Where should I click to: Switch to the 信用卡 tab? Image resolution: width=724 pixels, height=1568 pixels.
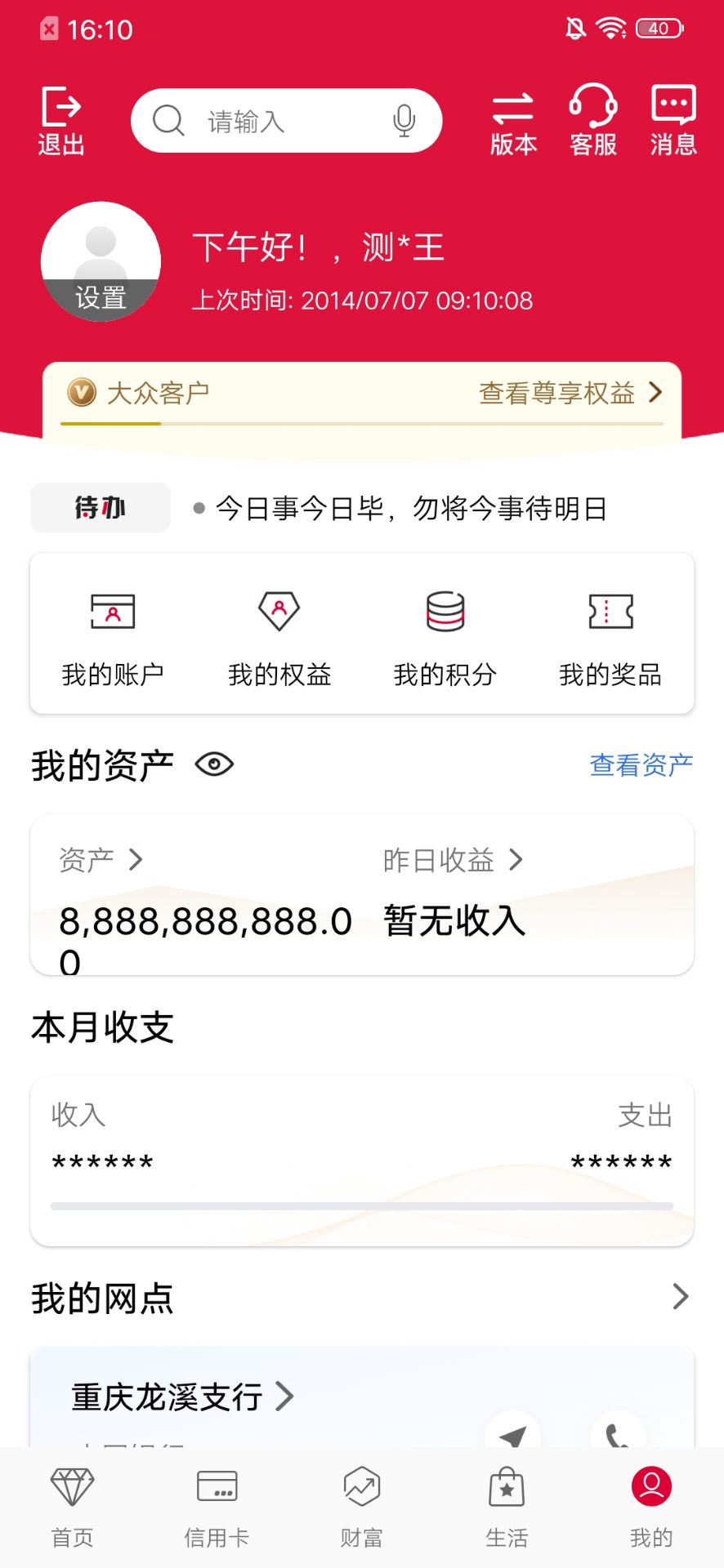(216, 1507)
